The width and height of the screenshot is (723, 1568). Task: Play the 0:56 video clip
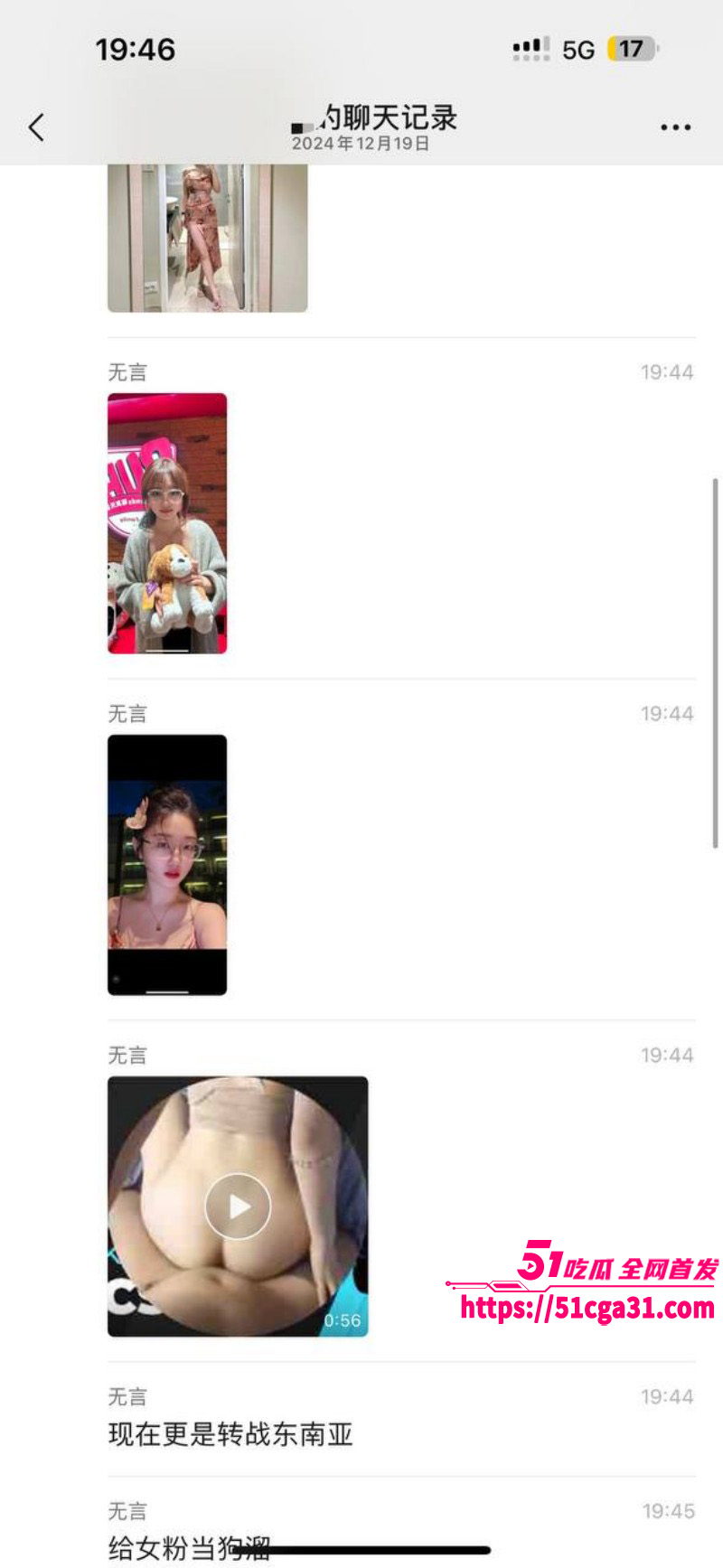pyautogui.click(x=238, y=1206)
